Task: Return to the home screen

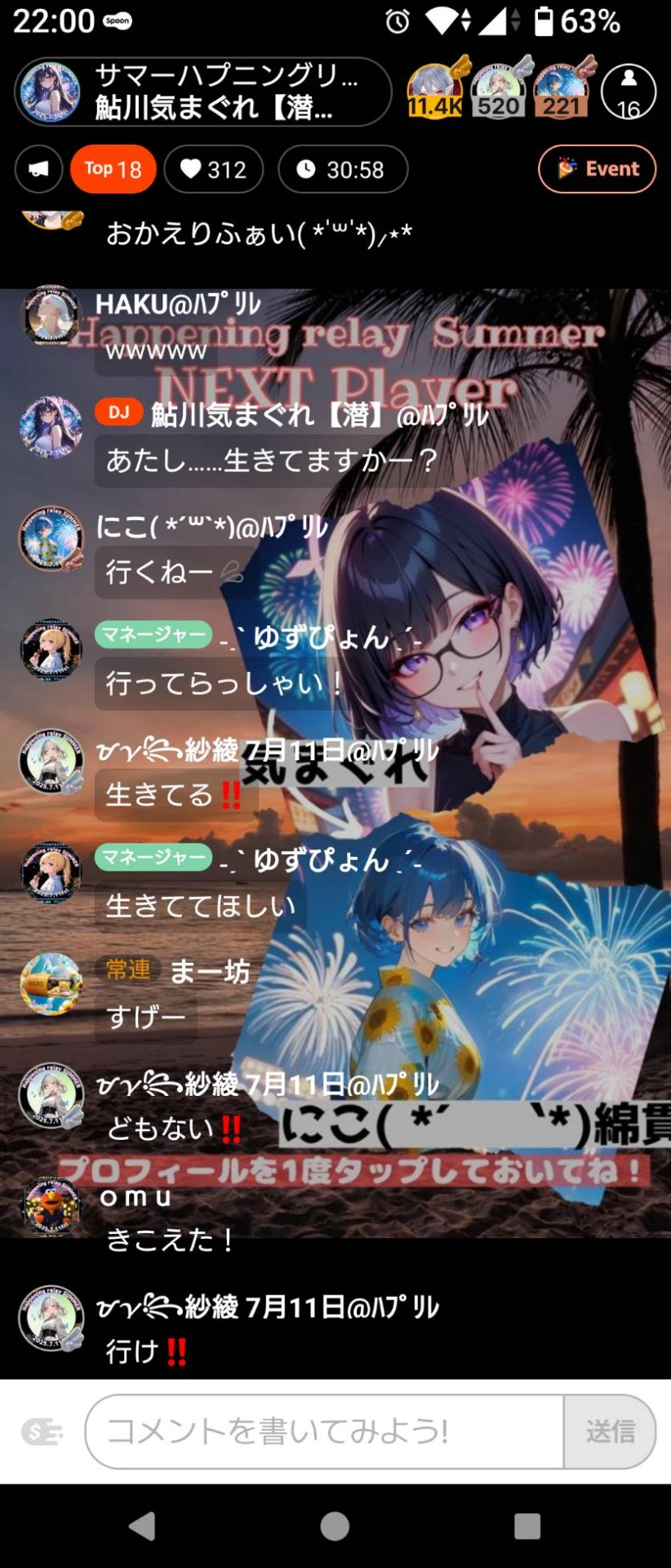Action: (x=335, y=1526)
